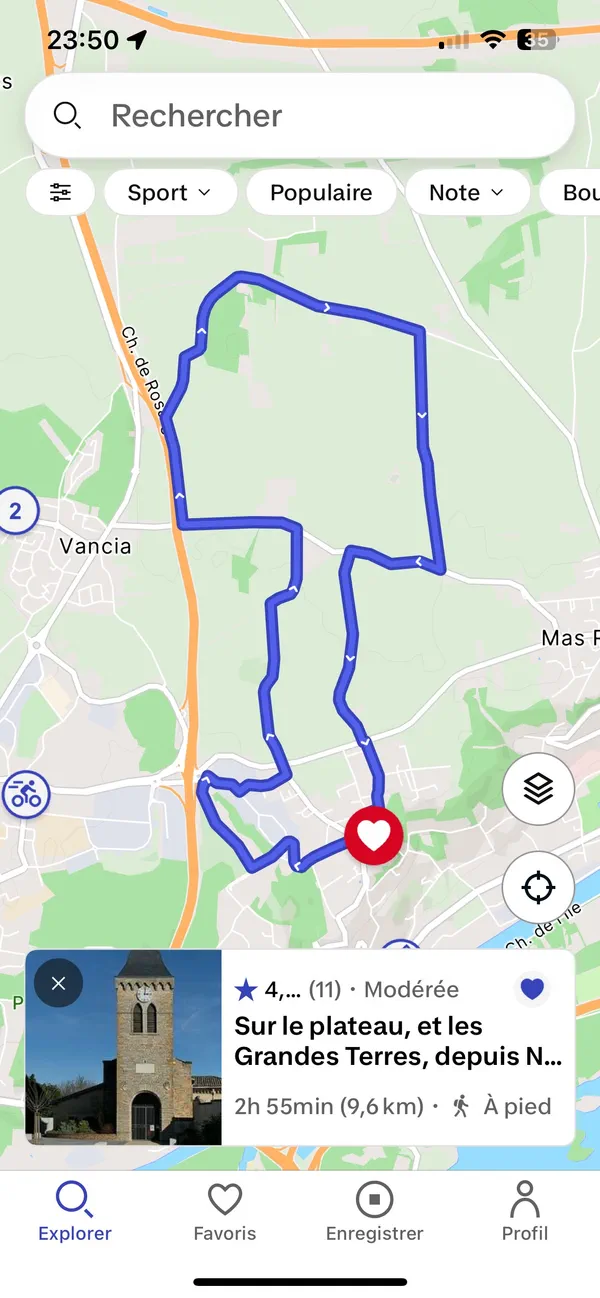
Task: Expand the Sport filter dropdown
Action: pyautogui.click(x=170, y=193)
